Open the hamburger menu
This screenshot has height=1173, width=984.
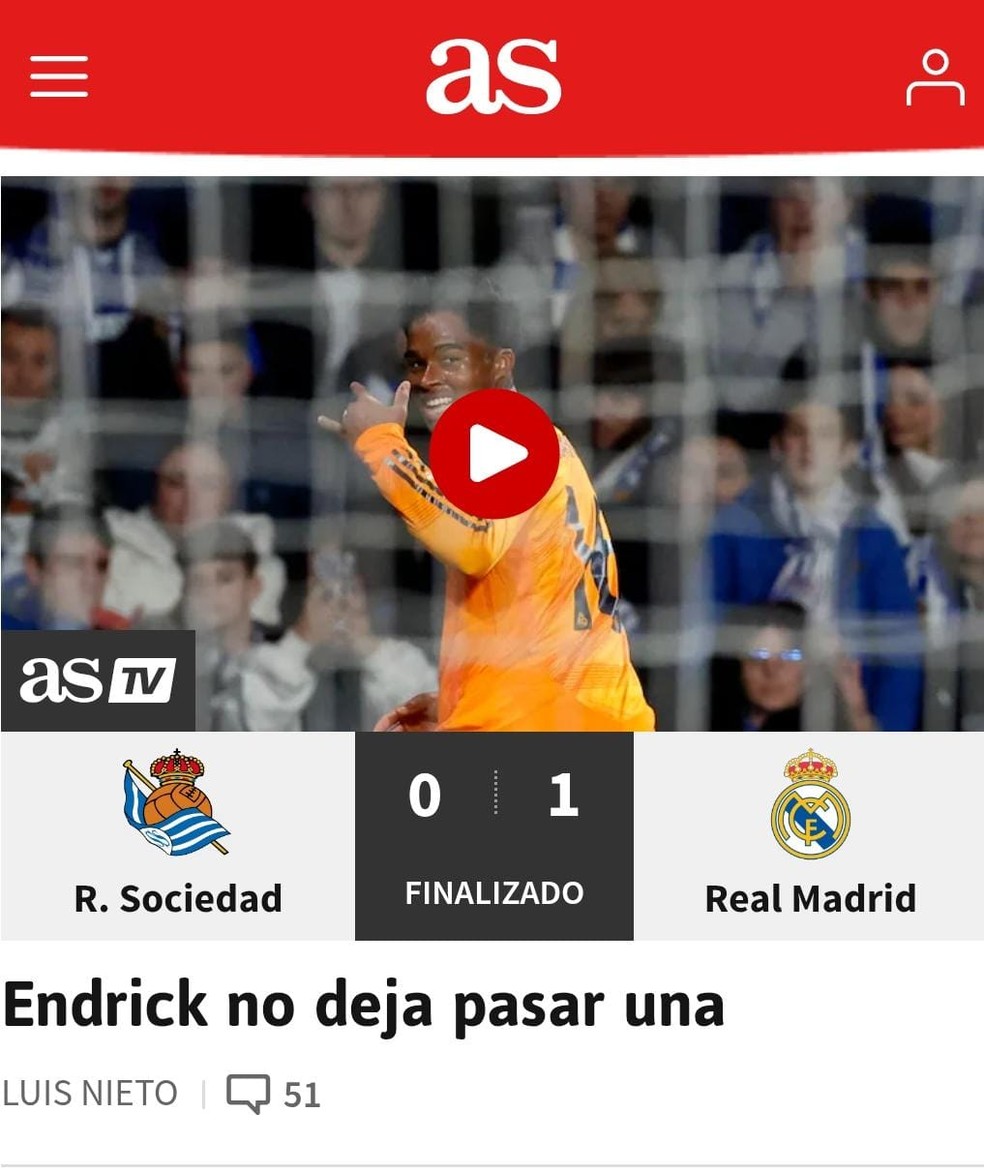coord(59,77)
